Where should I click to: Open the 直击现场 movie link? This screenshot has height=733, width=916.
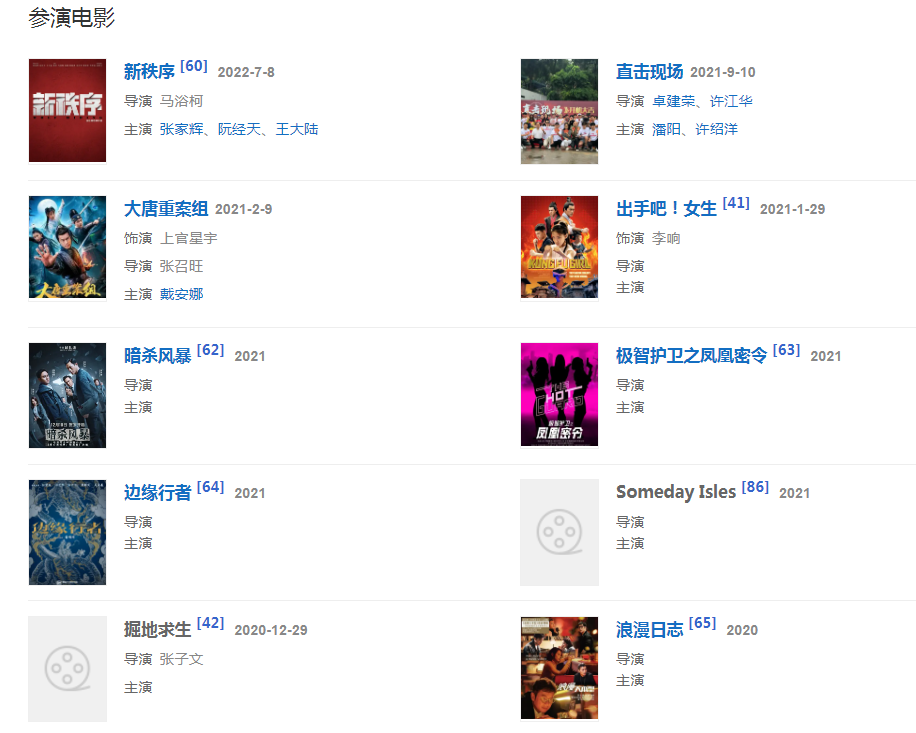649,72
